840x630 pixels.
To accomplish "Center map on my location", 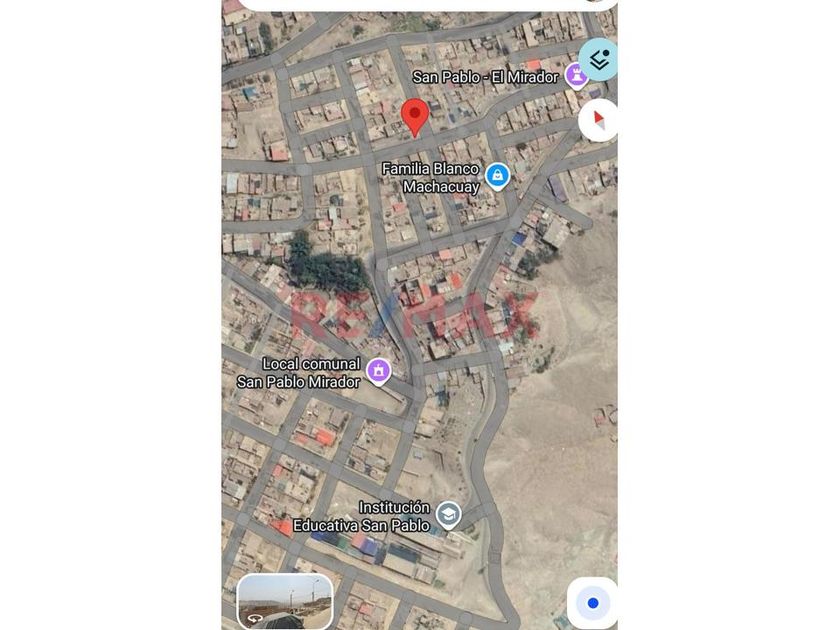I will click(x=592, y=603).
